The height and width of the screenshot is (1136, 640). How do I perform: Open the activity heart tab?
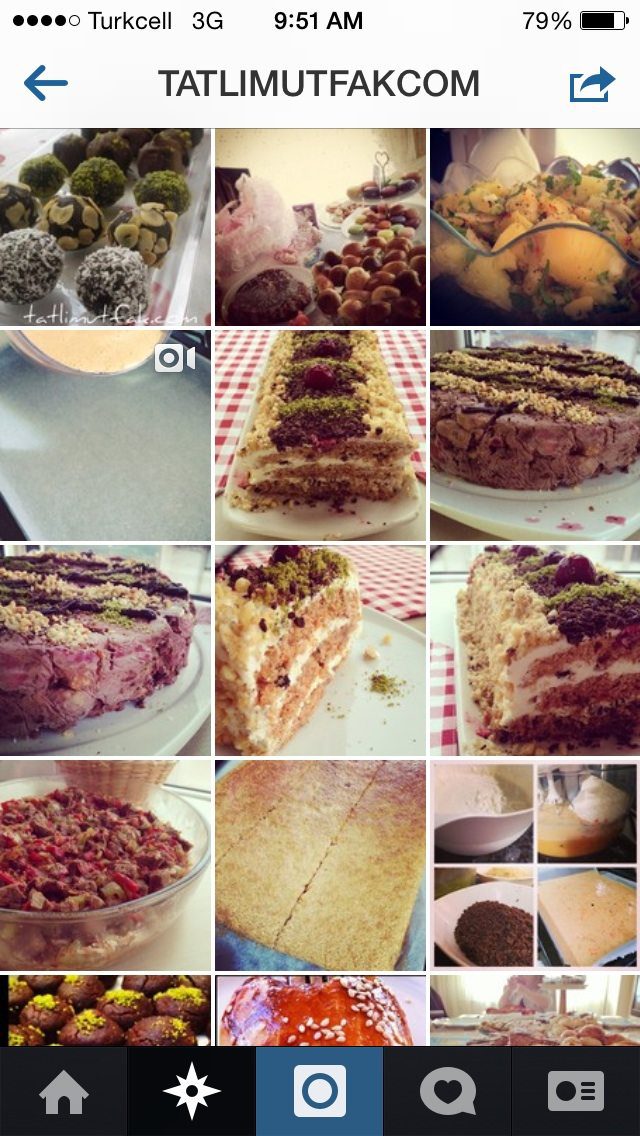pyautogui.click(x=447, y=1091)
